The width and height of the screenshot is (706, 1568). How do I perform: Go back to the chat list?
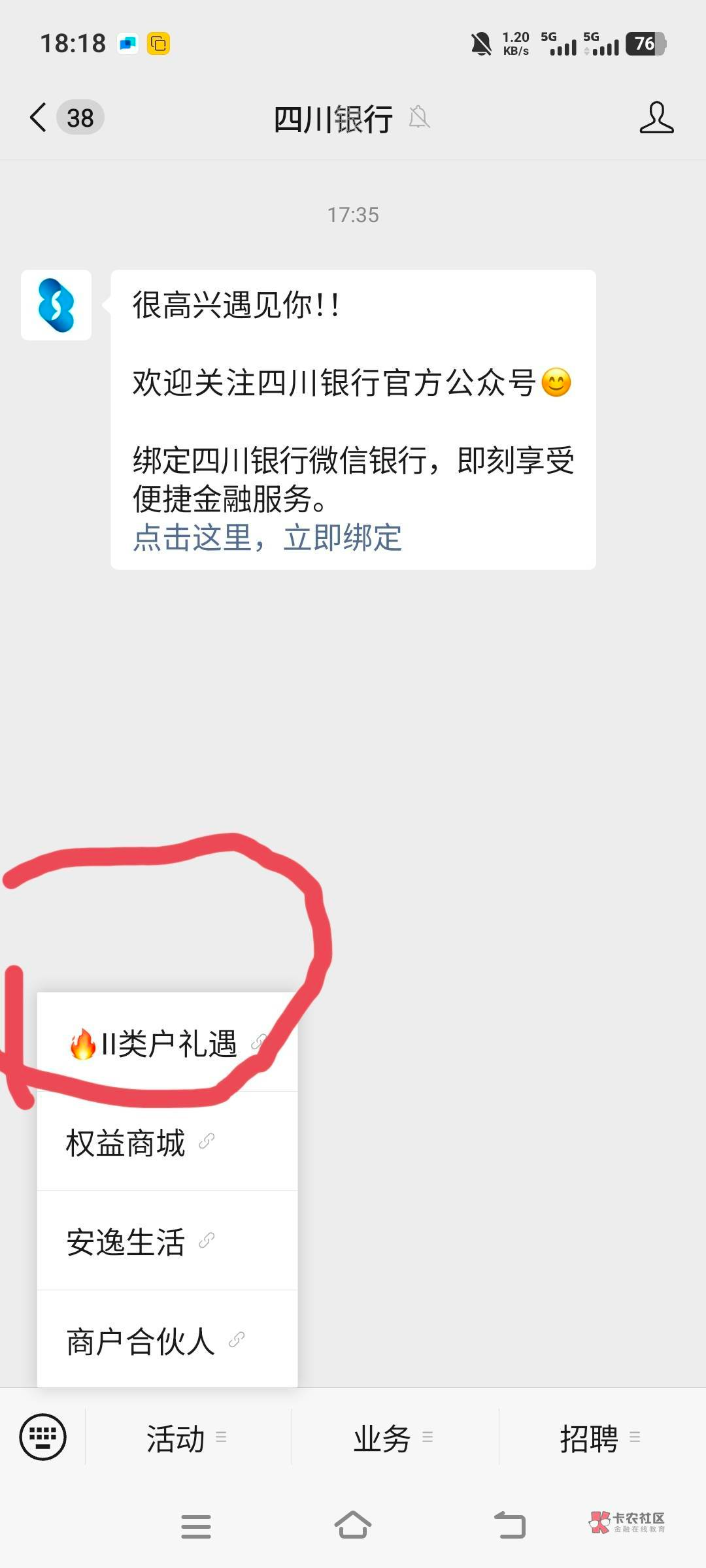39,118
